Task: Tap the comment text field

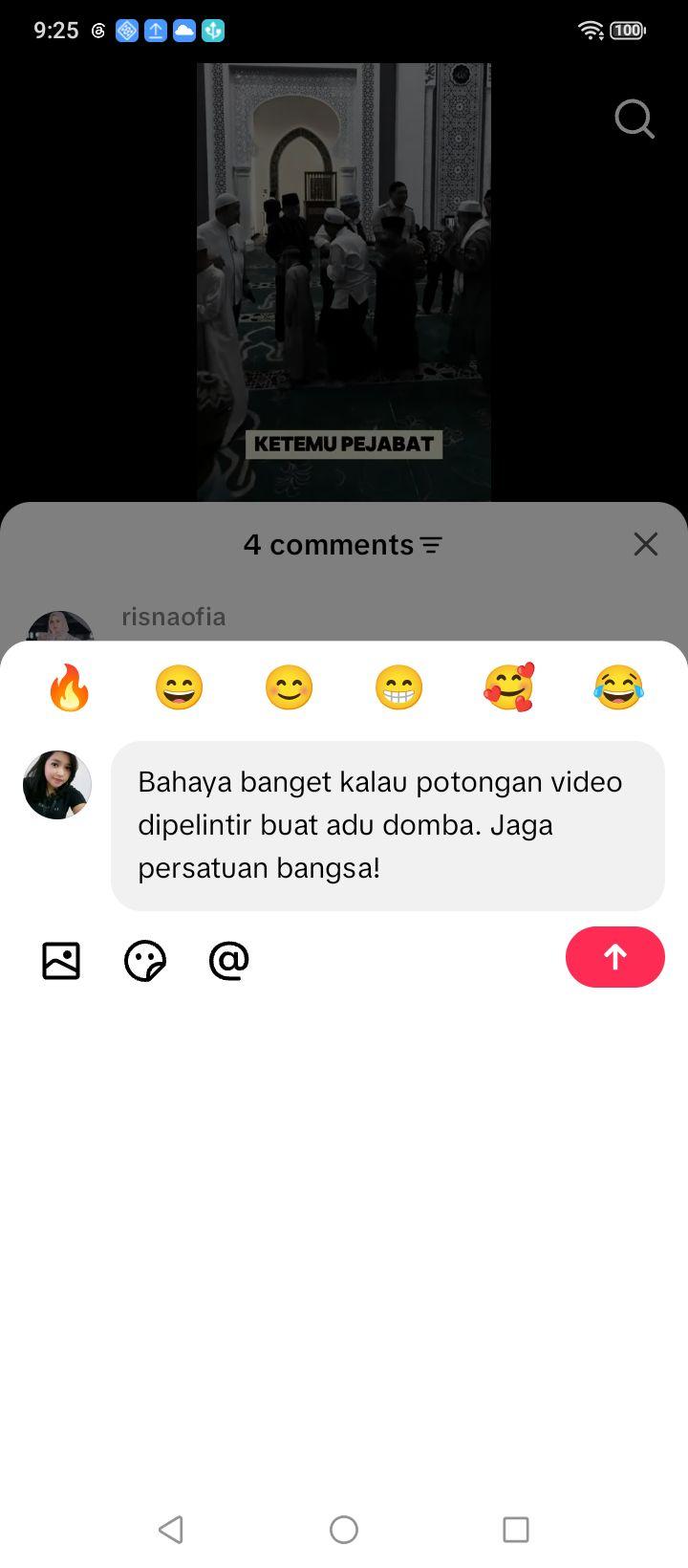Action: 388,825
